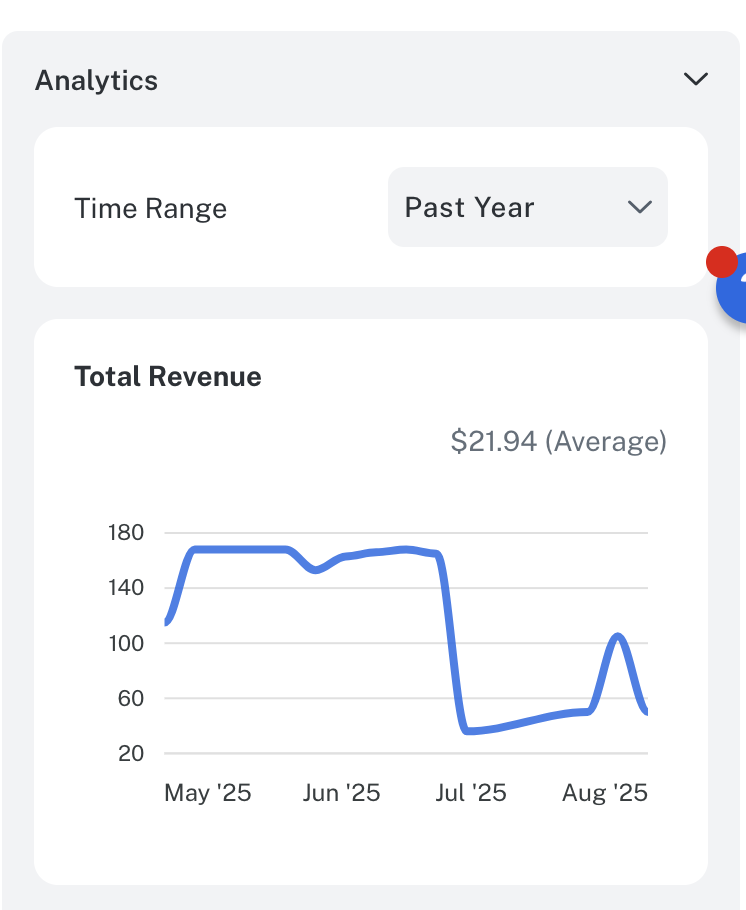Select the Total Revenue chart title
The image size is (746, 910).
coord(167,377)
